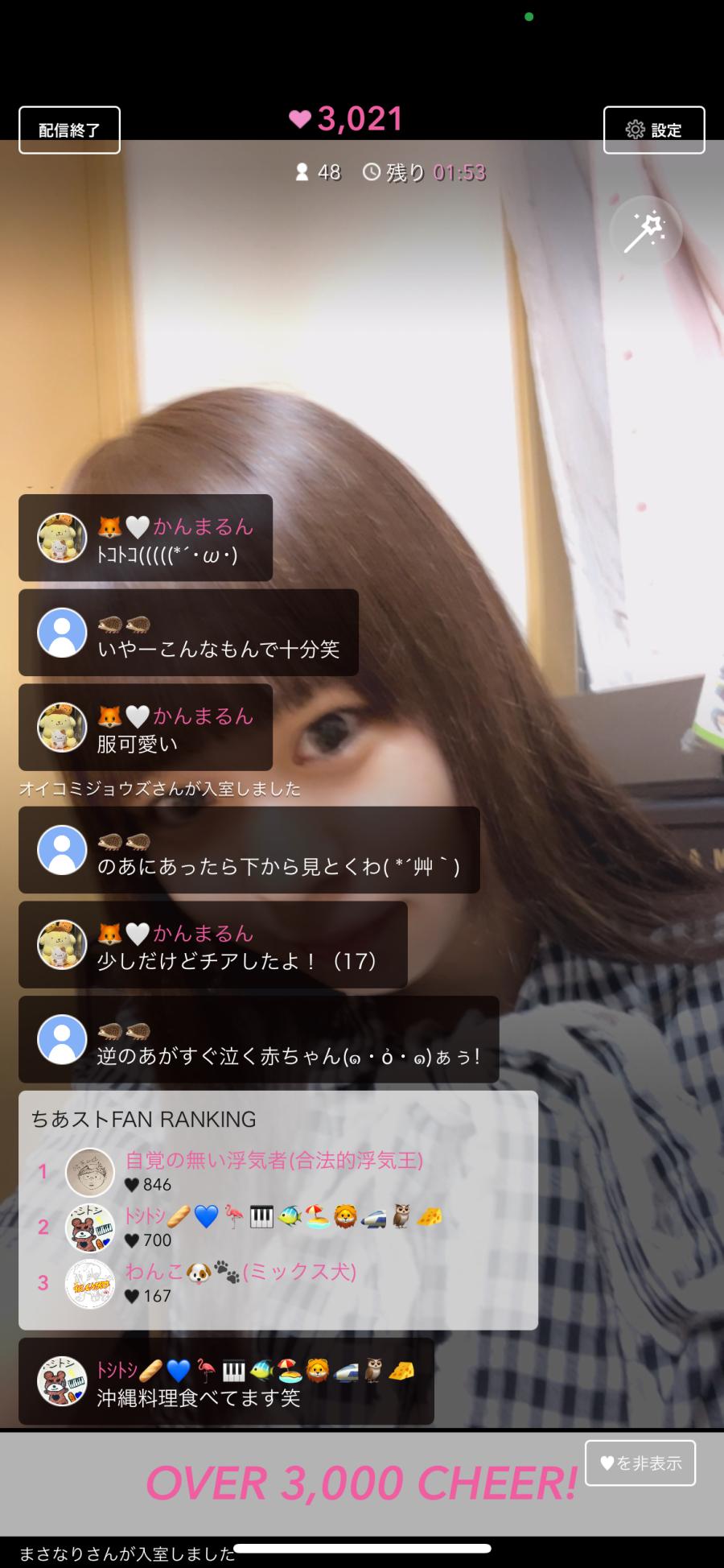
Task: Open the 設定 settings button
Action: tap(654, 130)
